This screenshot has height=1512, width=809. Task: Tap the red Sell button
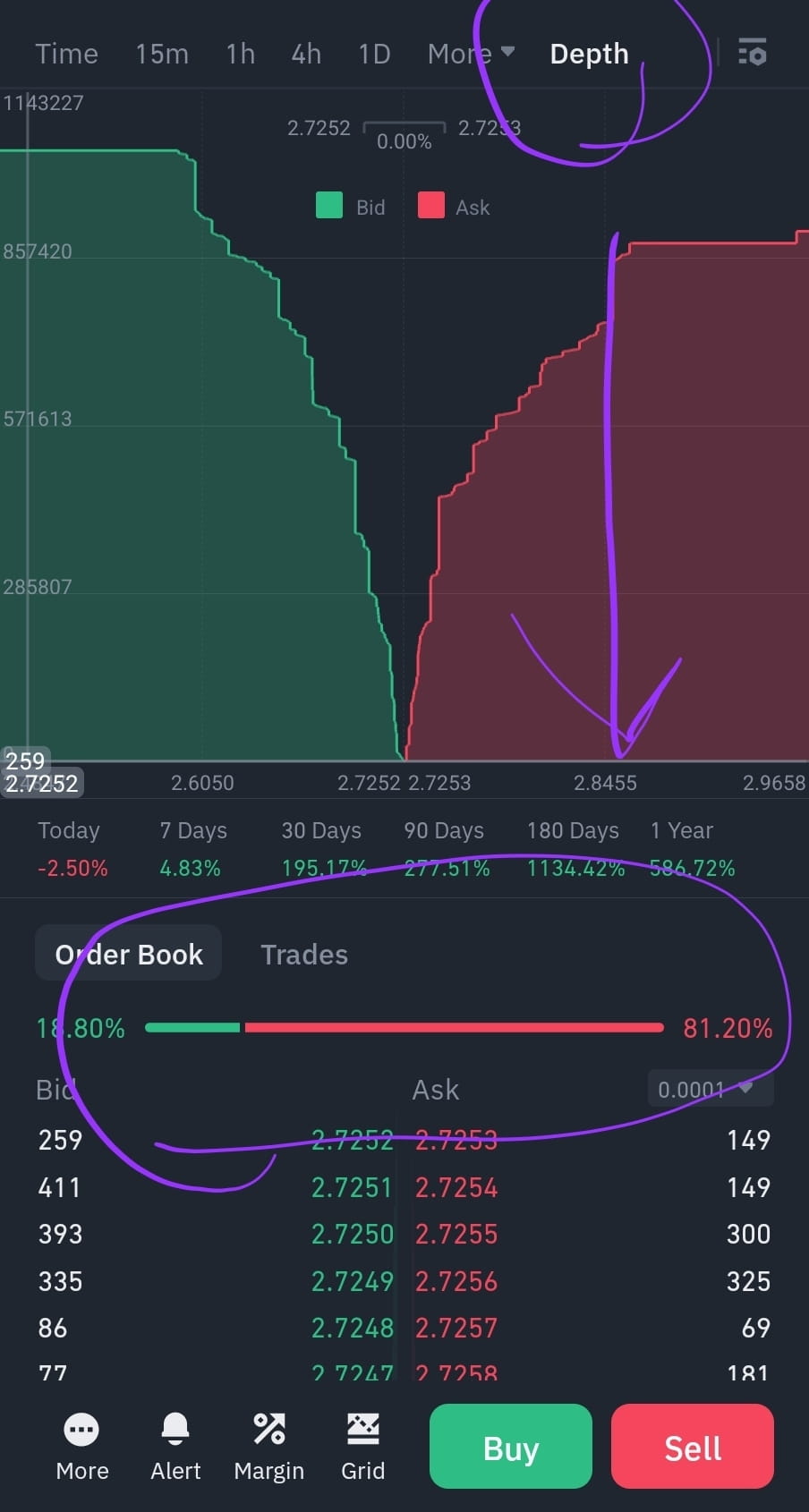[x=692, y=1446]
